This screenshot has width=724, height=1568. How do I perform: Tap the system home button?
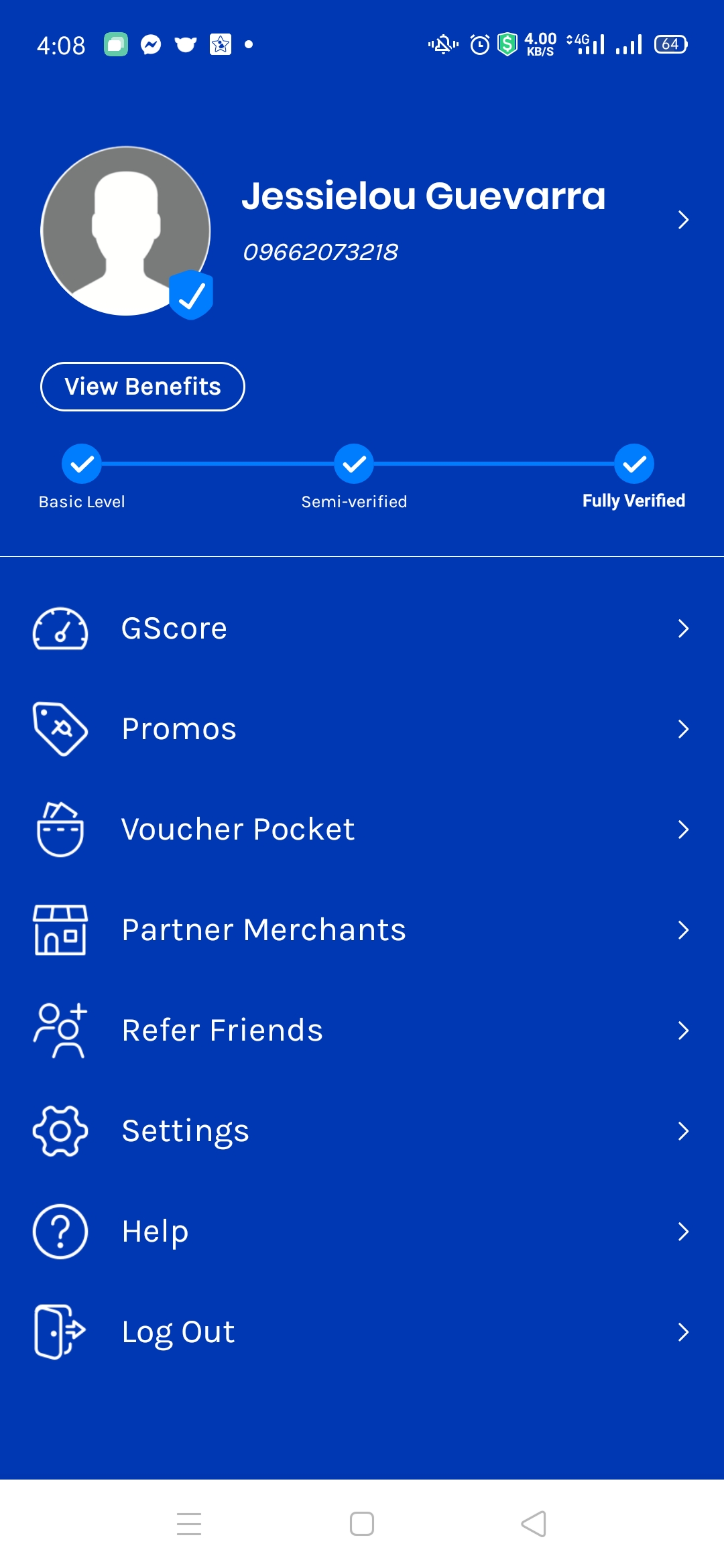click(362, 1524)
